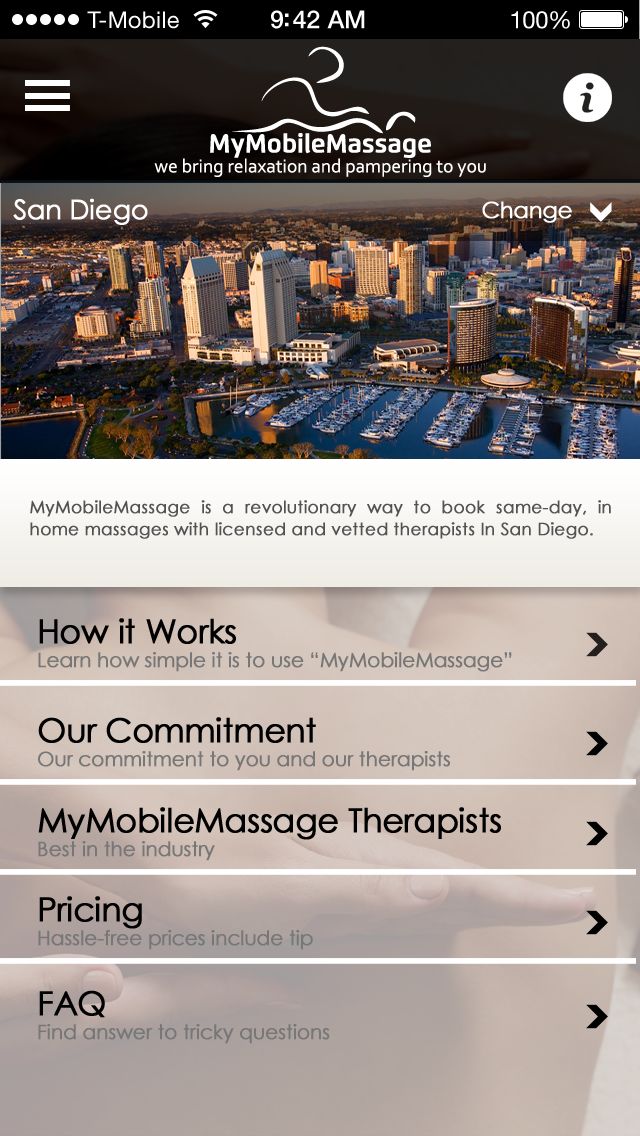640x1136 pixels.
Task: Open MyMobileMassage Therapists
Action: [318, 832]
